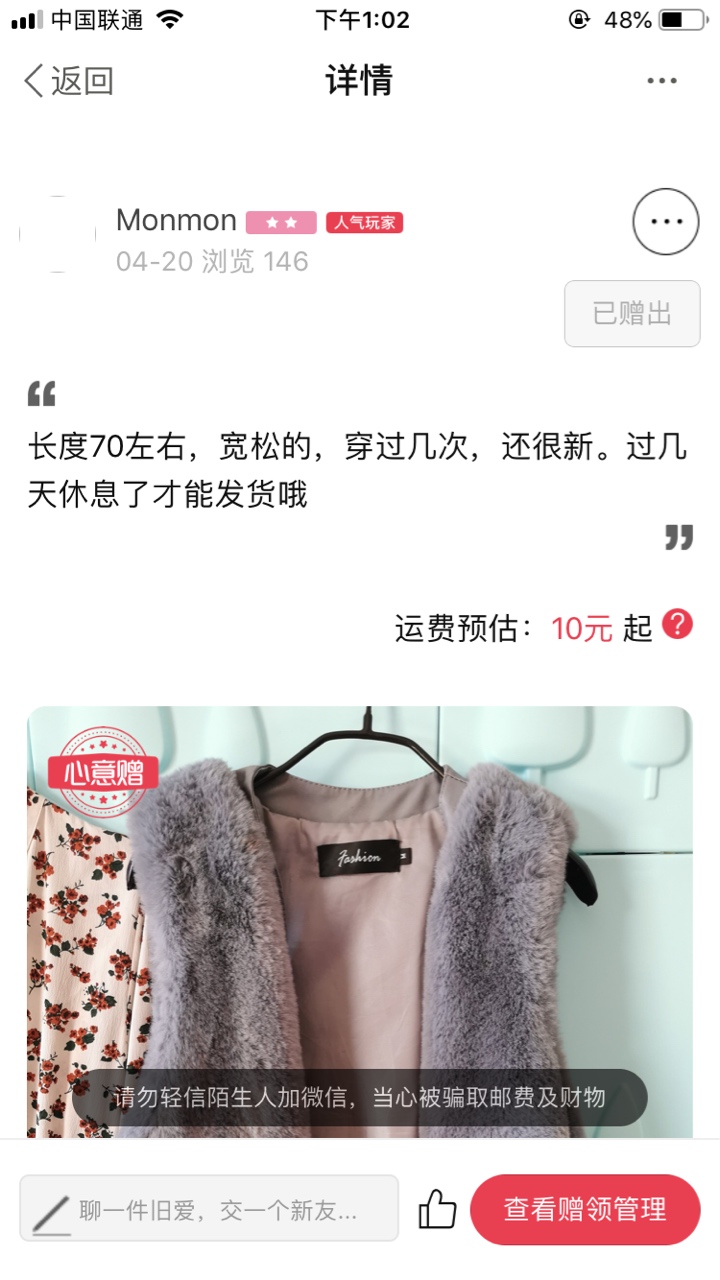Open 查看赠领管理
This screenshot has width=720, height=1280.
[x=585, y=1209]
